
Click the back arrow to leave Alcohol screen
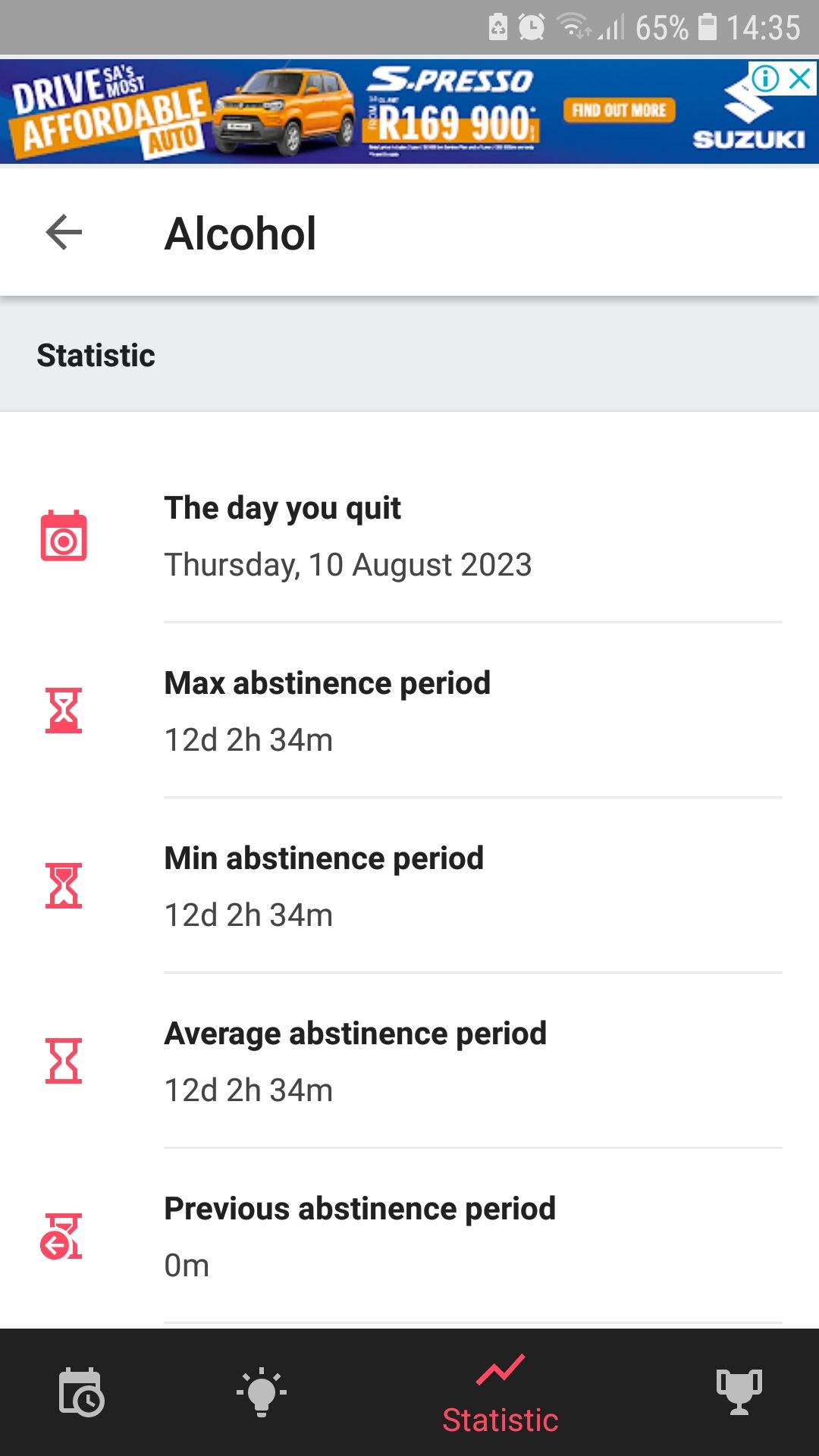click(64, 233)
